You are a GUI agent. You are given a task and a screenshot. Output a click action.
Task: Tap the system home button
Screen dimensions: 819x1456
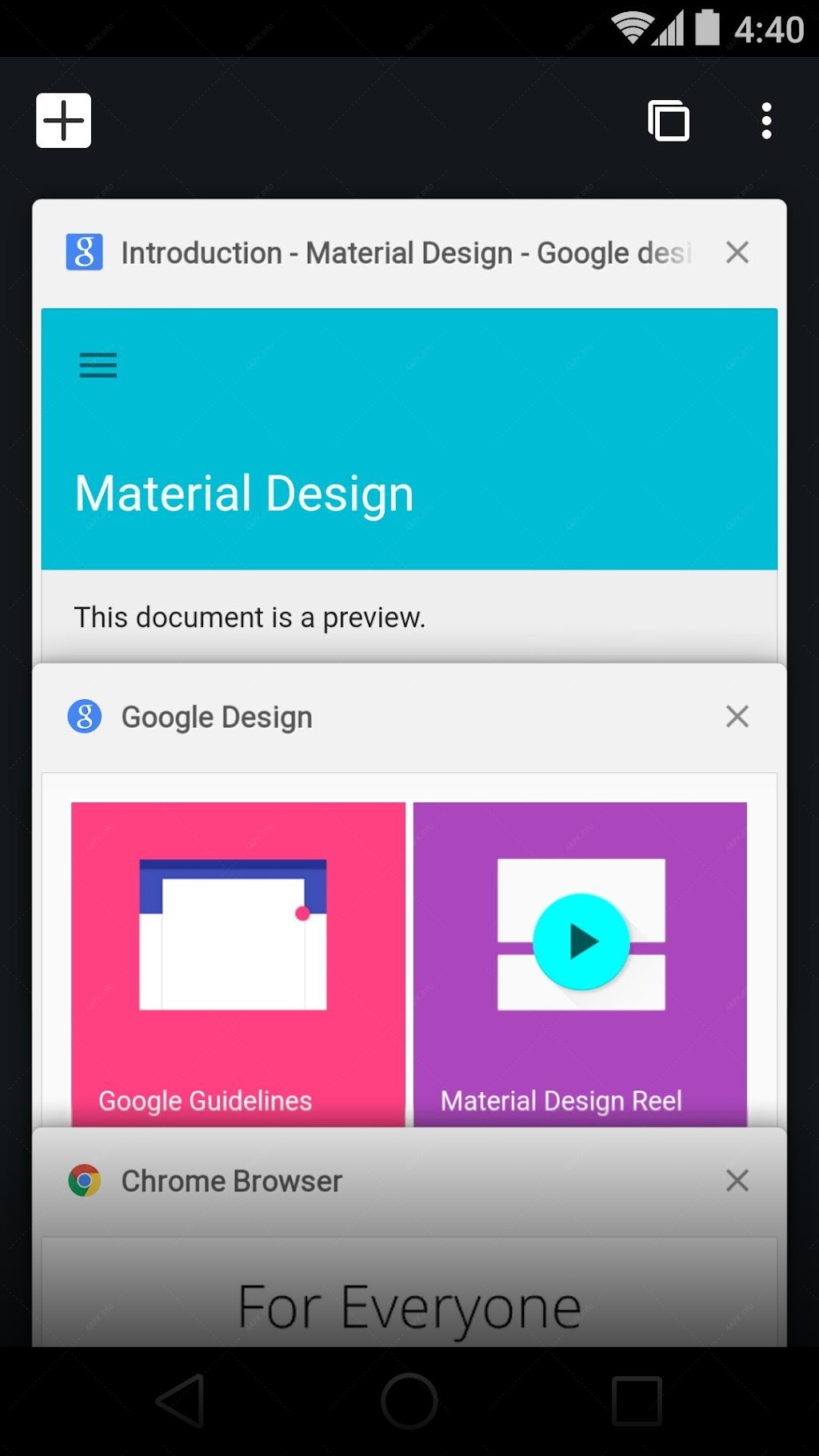[x=409, y=1401]
